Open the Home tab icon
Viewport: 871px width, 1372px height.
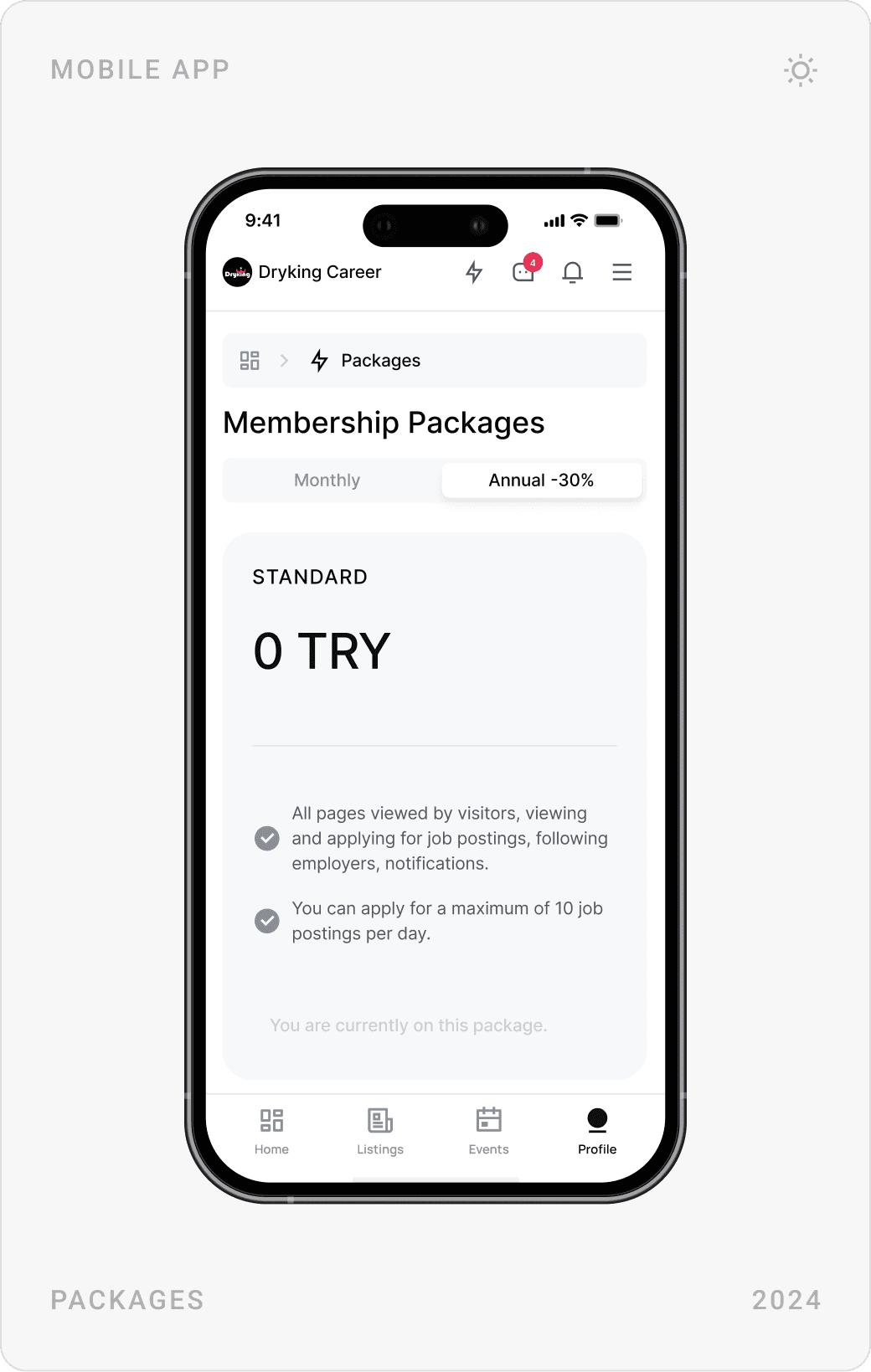pos(271,1119)
